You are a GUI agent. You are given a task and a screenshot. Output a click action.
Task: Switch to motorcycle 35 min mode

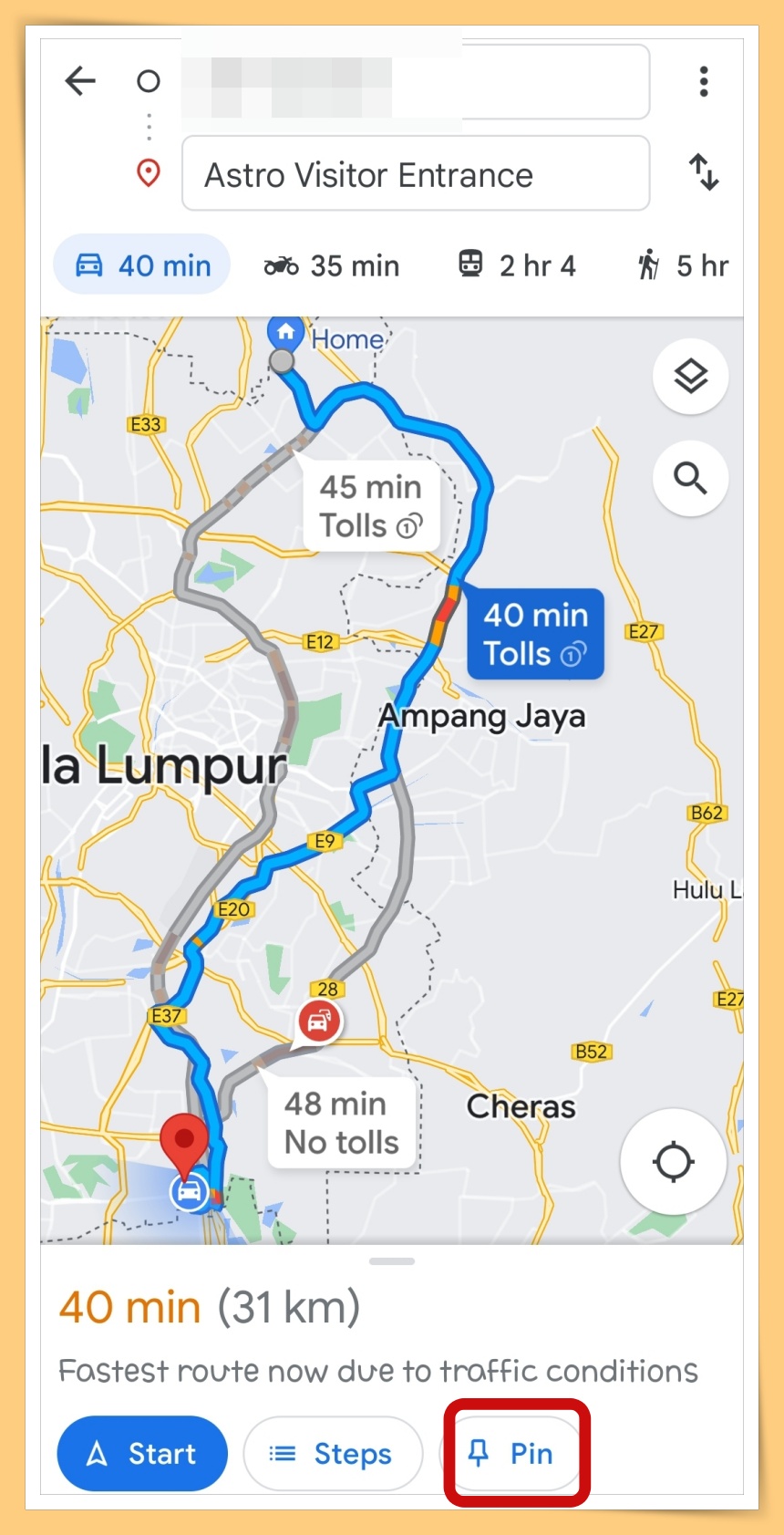click(332, 265)
